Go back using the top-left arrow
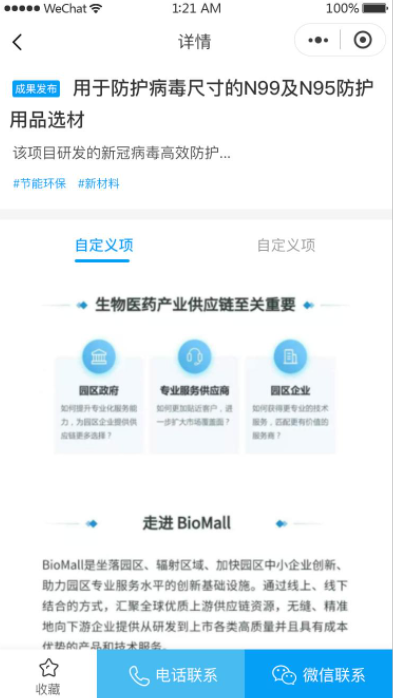The width and height of the screenshot is (393, 698). click(x=17, y=42)
